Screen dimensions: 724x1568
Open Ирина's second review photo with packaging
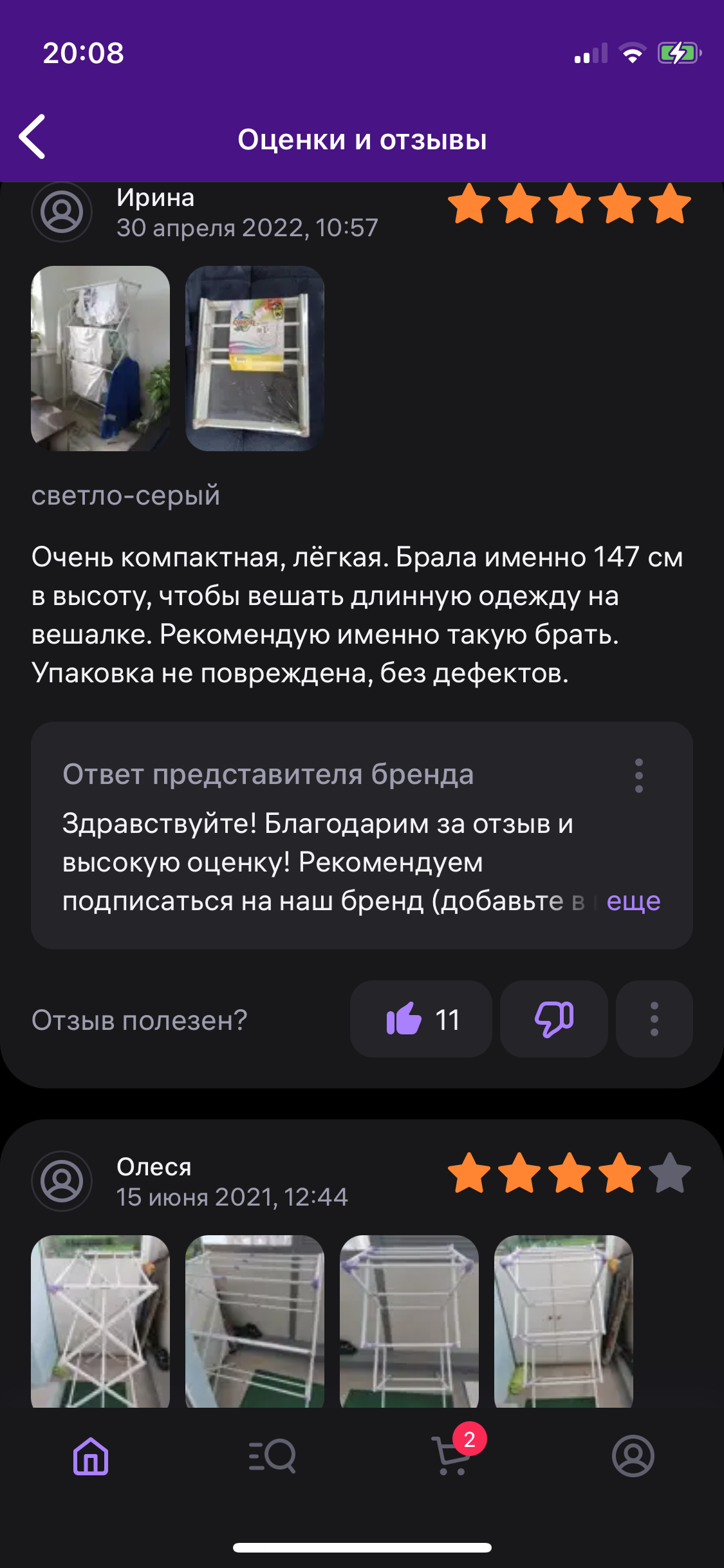(x=255, y=359)
